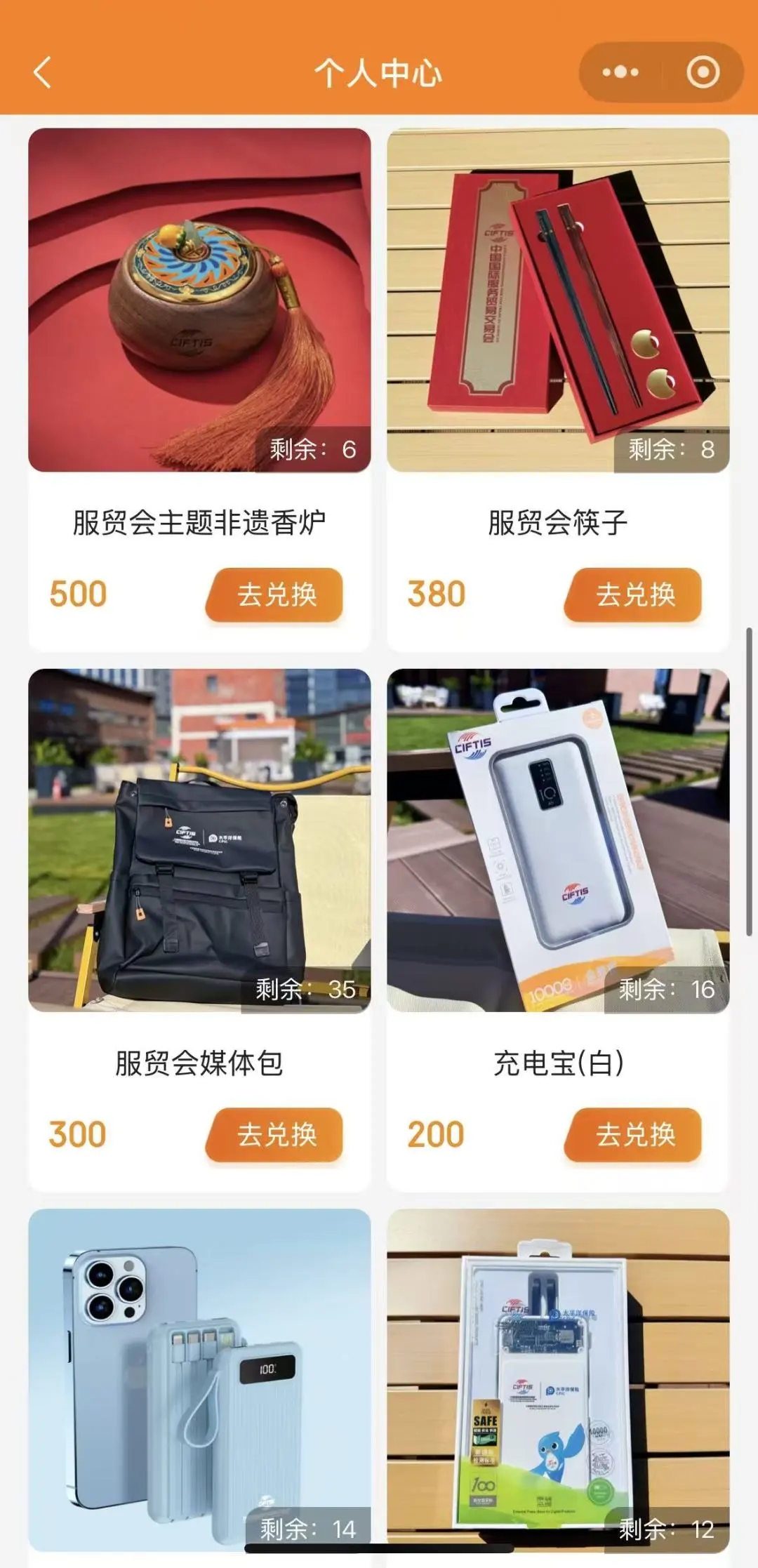Open the mini program more-options menu
Screen dimensions: 758x1568
620,72
